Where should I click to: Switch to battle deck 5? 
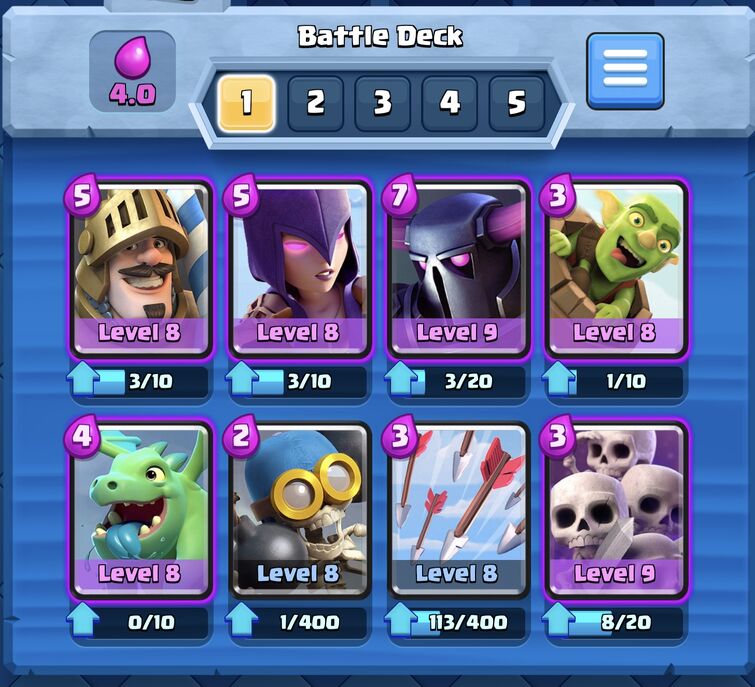pyautogui.click(x=516, y=103)
